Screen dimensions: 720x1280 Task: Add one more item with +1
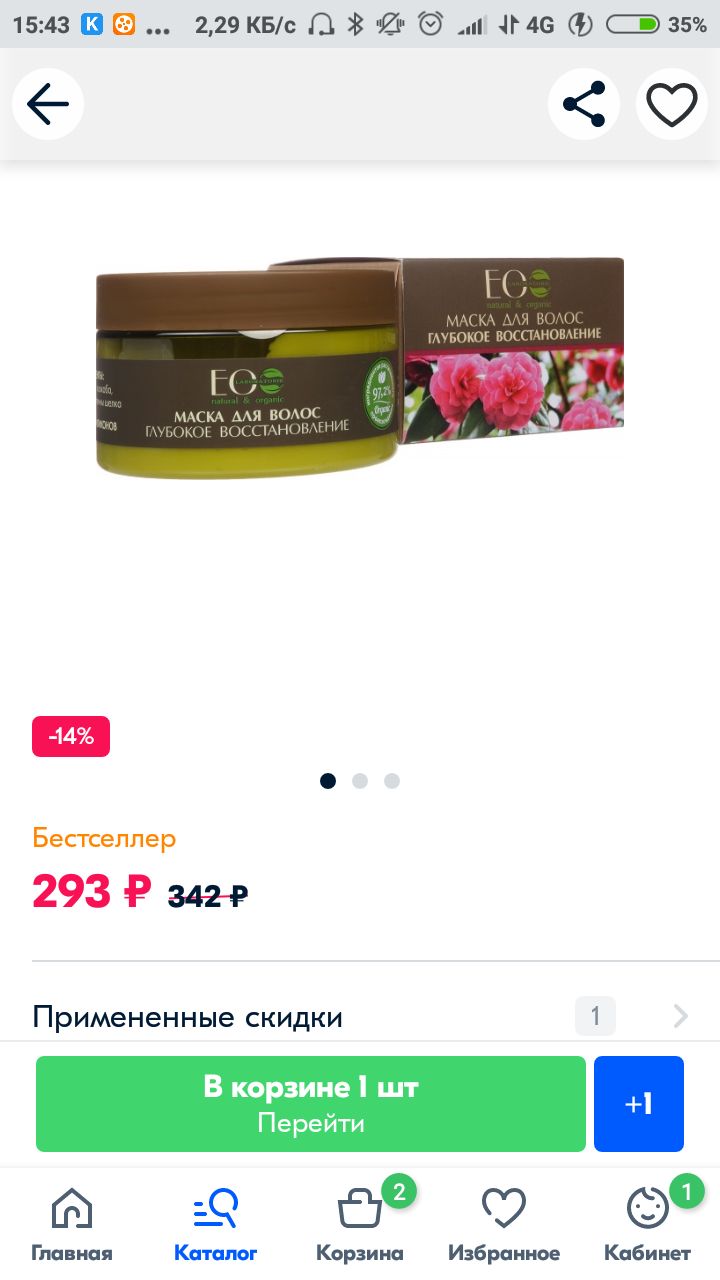tap(639, 1104)
